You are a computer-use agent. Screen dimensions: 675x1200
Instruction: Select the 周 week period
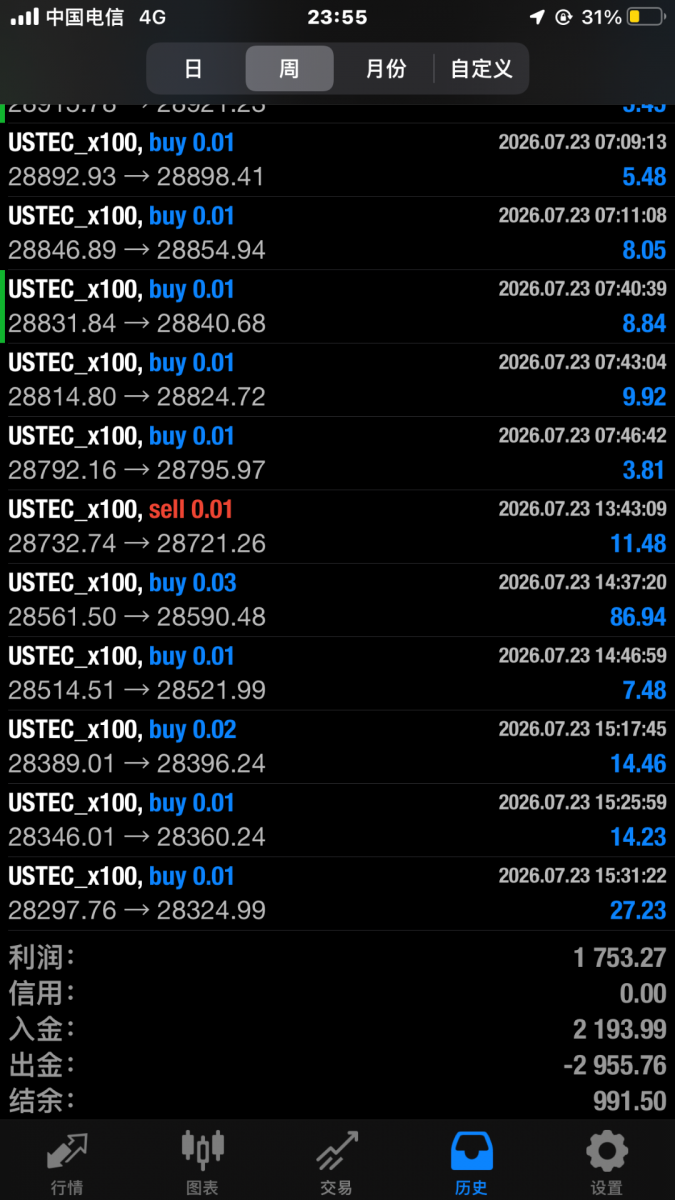(x=289, y=69)
